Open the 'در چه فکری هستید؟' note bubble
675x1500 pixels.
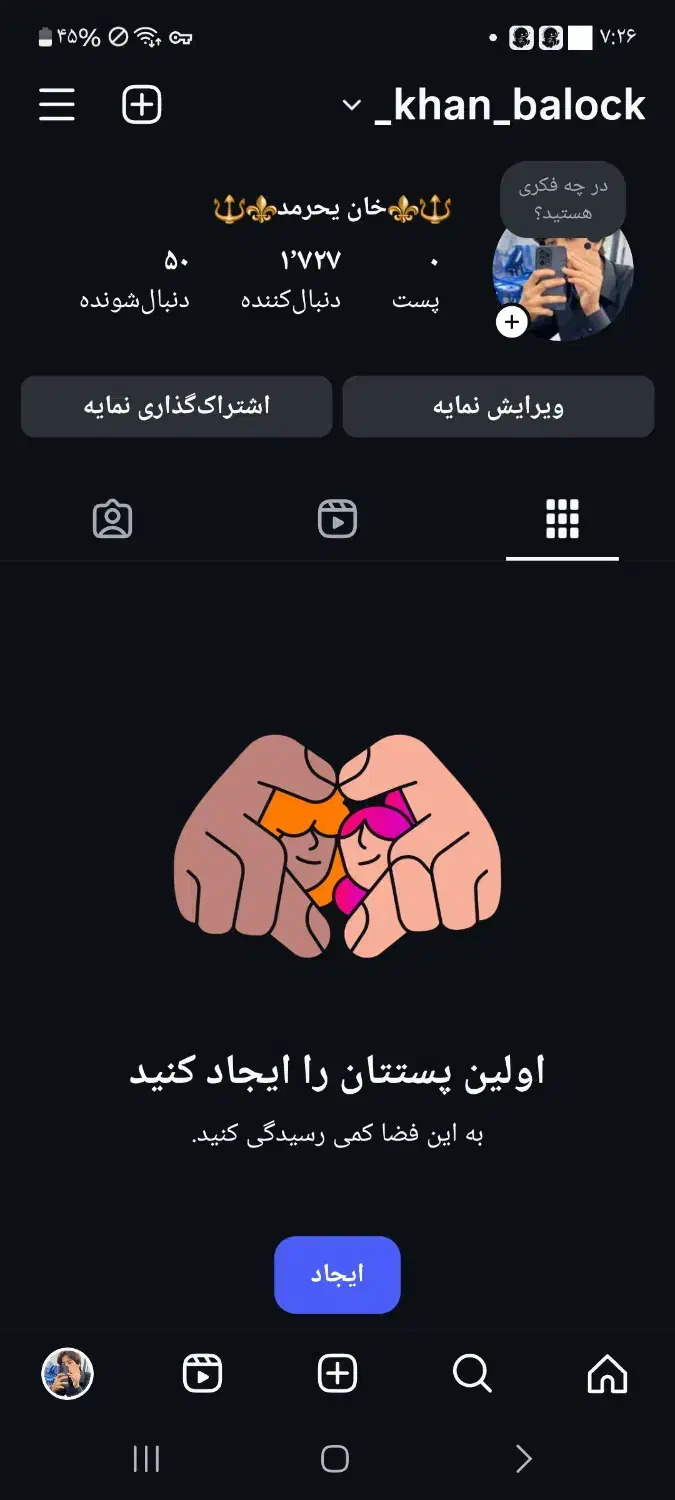[x=562, y=199]
